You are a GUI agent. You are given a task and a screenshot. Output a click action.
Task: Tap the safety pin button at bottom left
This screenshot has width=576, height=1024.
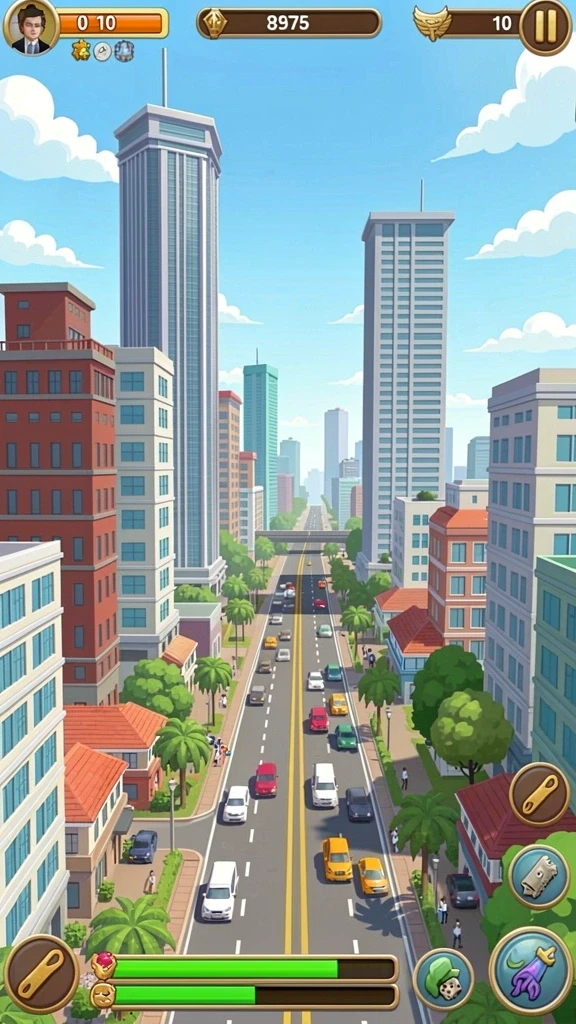42,974
